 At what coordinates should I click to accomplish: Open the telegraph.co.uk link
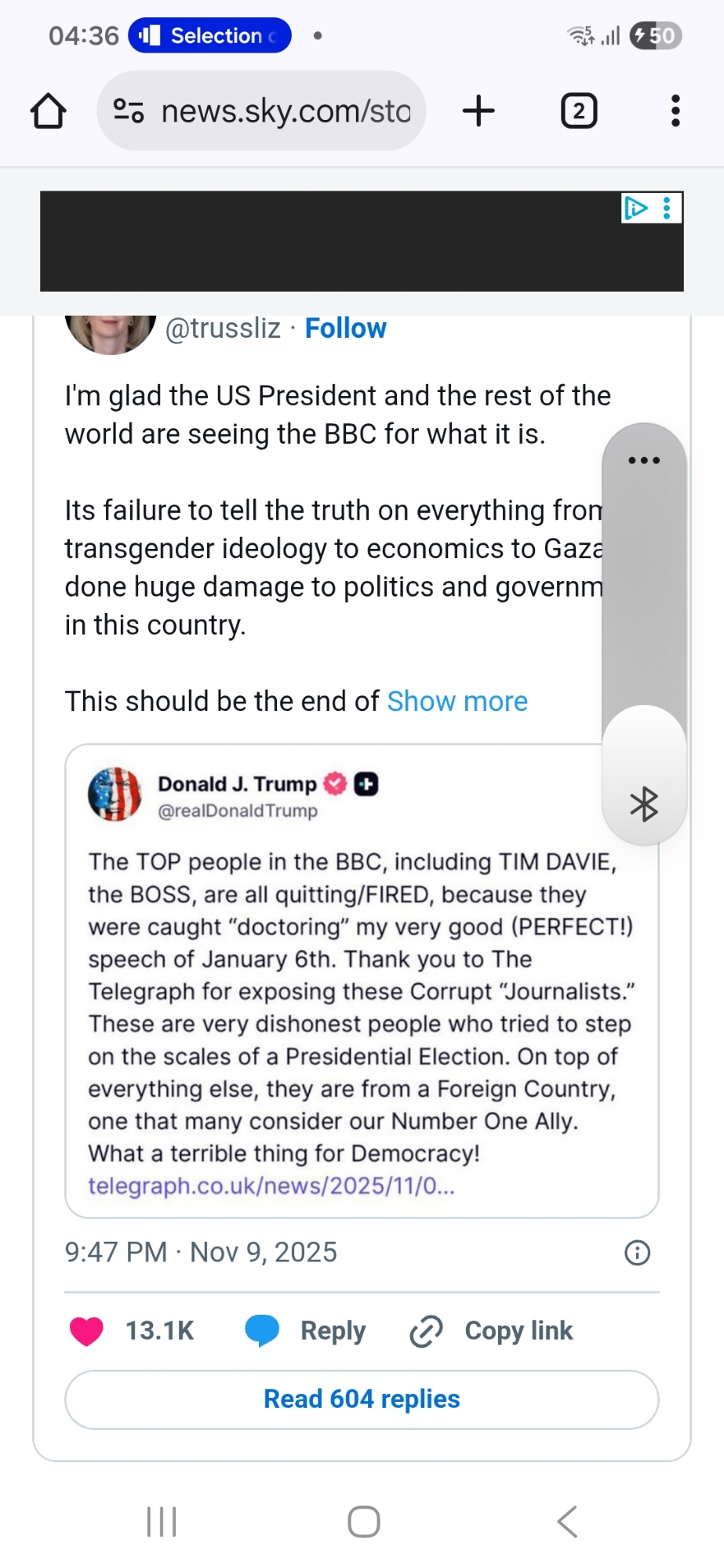pos(271,1185)
